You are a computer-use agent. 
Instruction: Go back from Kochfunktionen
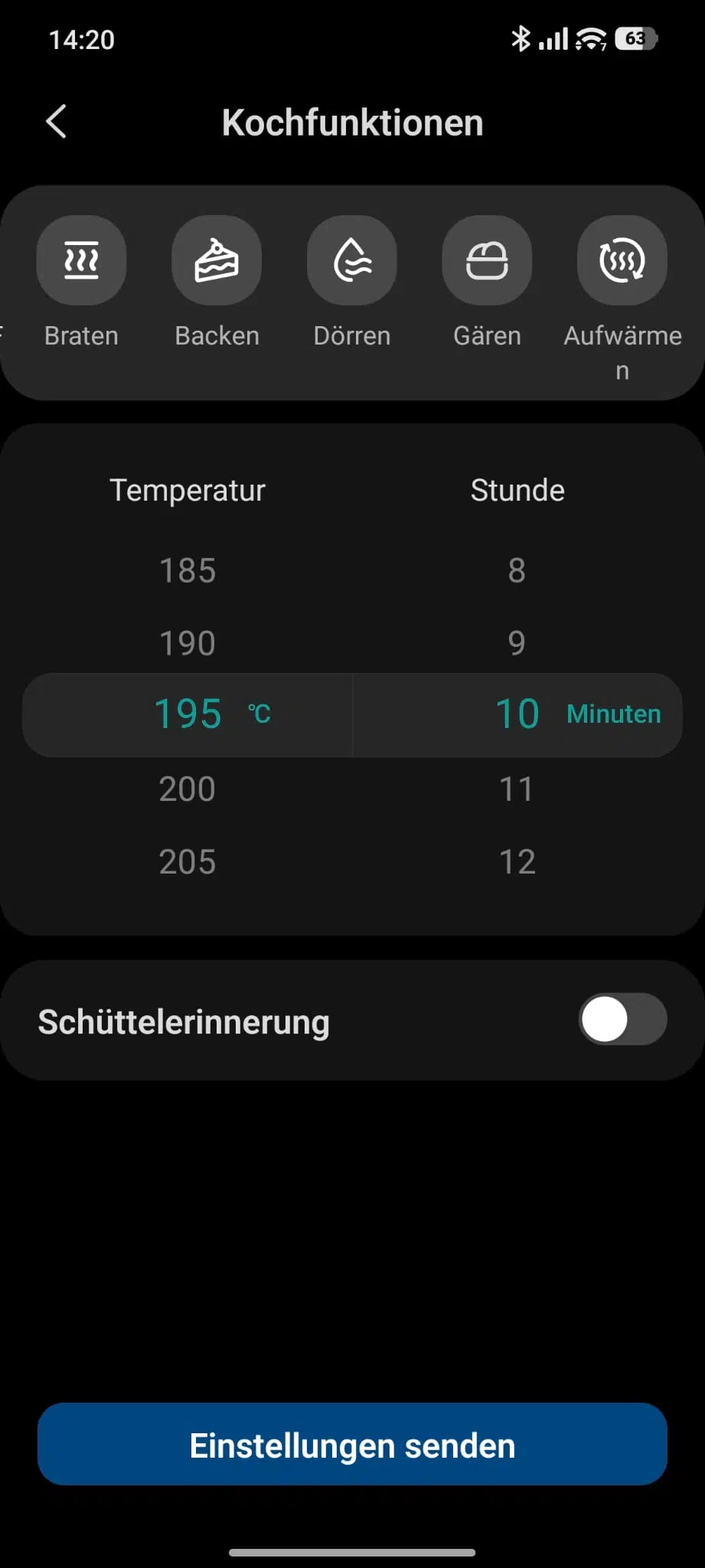pyautogui.click(x=57, y=122)
